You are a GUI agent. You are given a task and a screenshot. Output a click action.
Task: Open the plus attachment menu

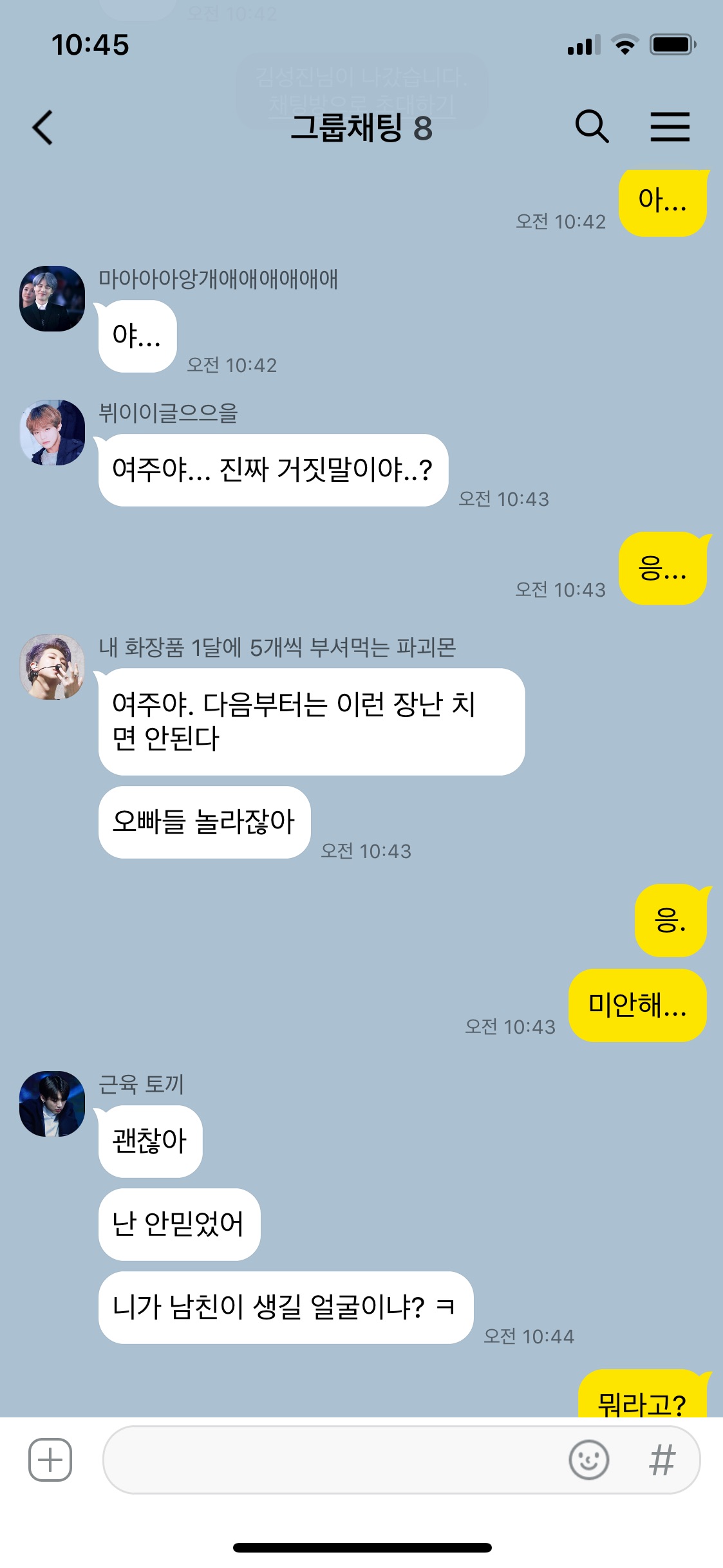pos(50,1460)
